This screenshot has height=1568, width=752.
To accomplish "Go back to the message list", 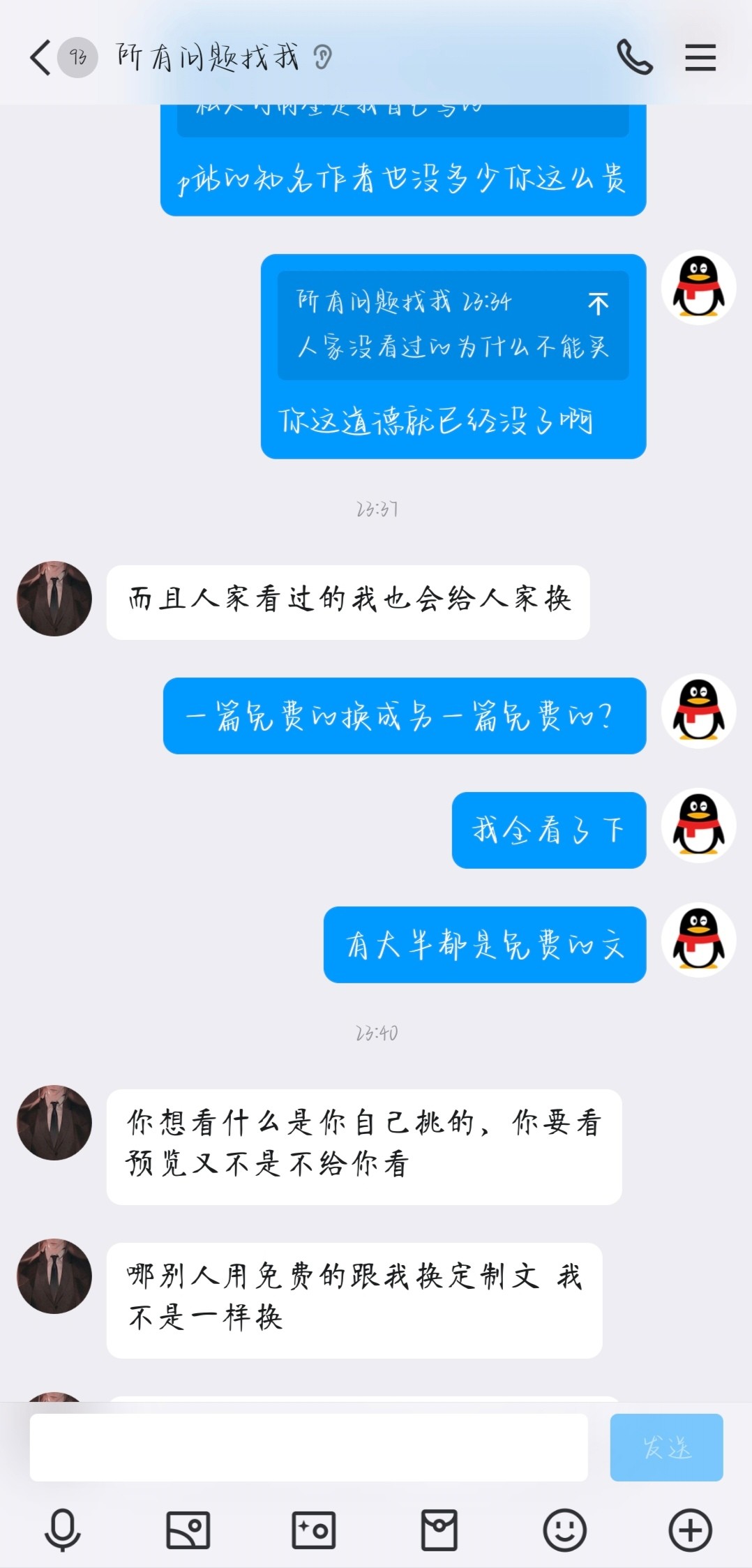I will [x=40, y=57].
